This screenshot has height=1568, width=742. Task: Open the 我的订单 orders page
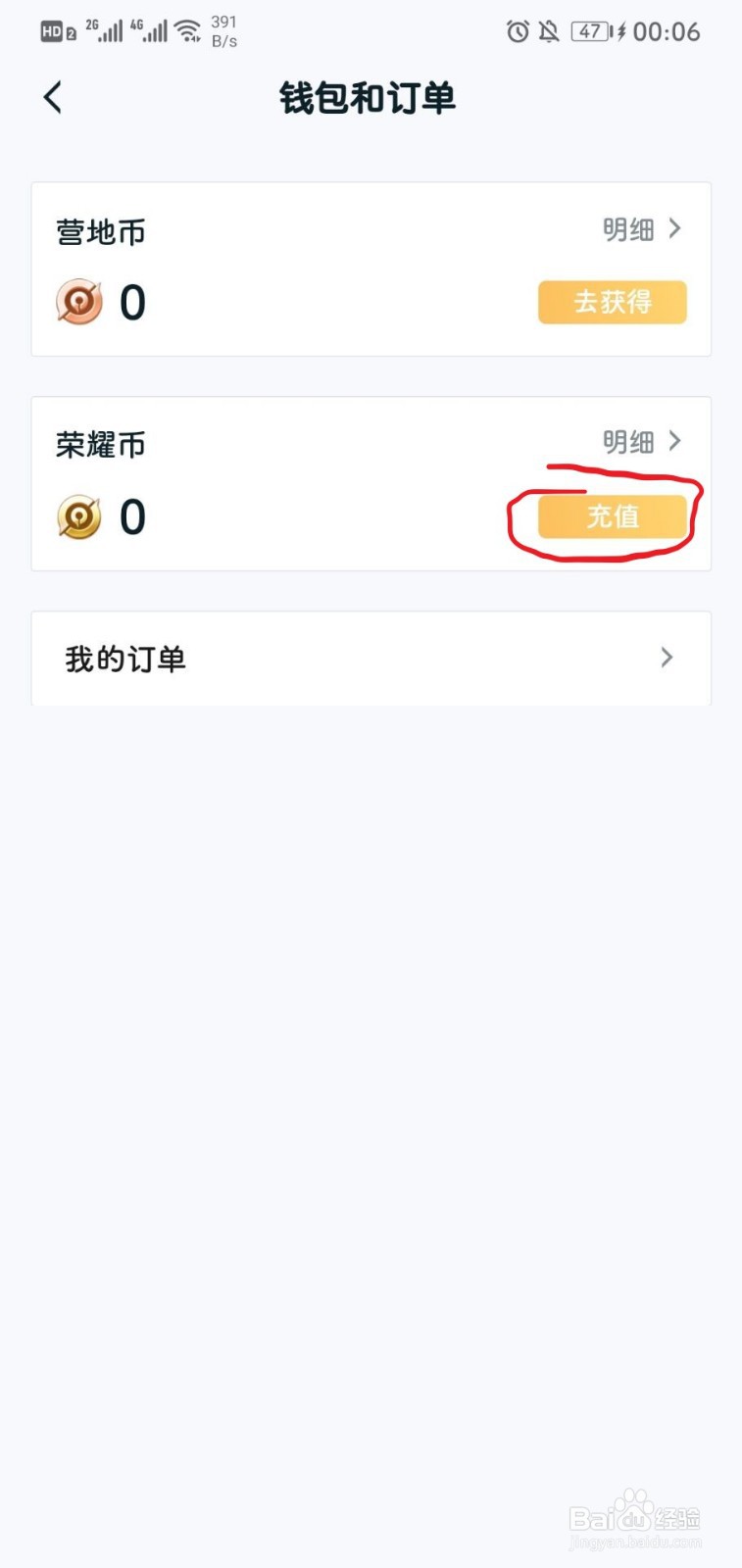(x=125, y=658)
